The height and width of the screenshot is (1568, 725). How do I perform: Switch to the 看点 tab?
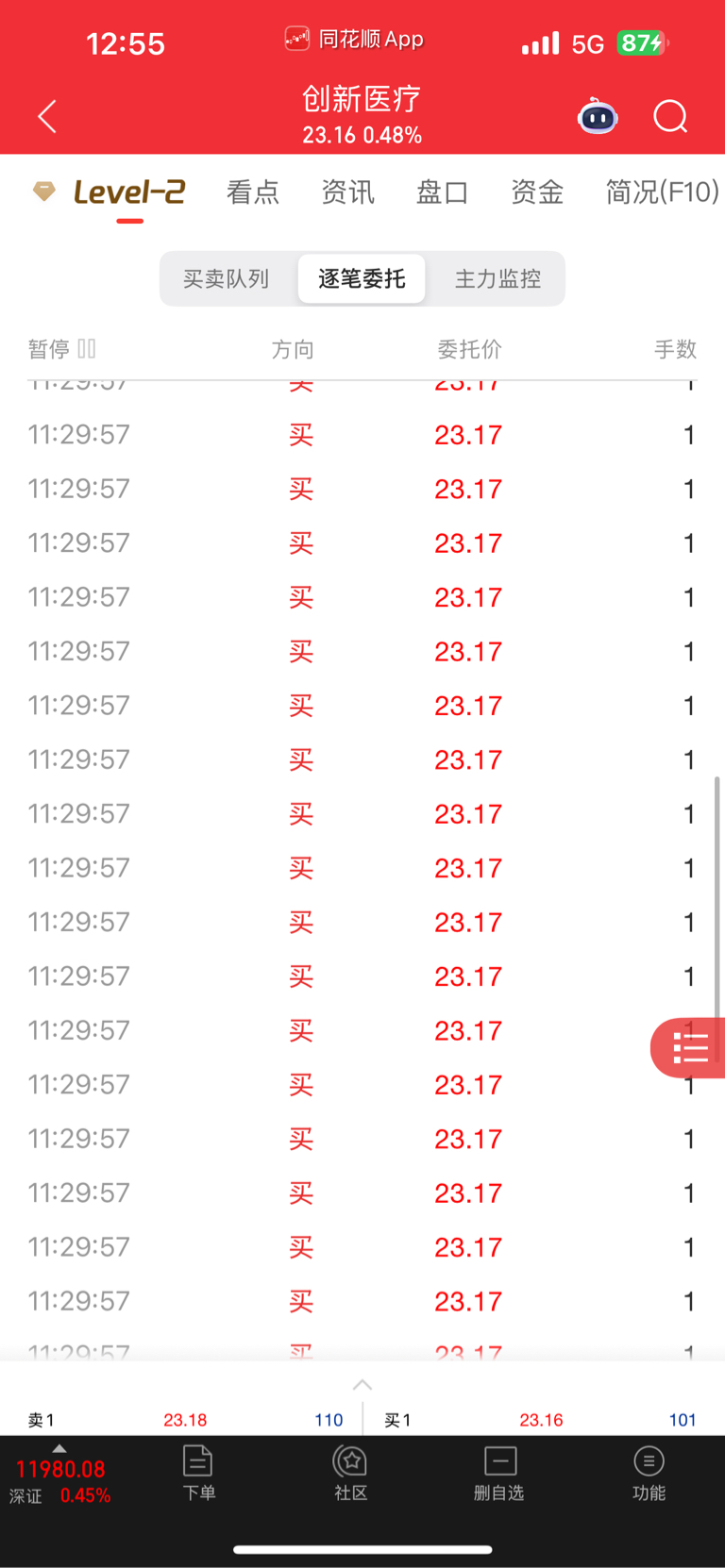(x=253, y=192)
